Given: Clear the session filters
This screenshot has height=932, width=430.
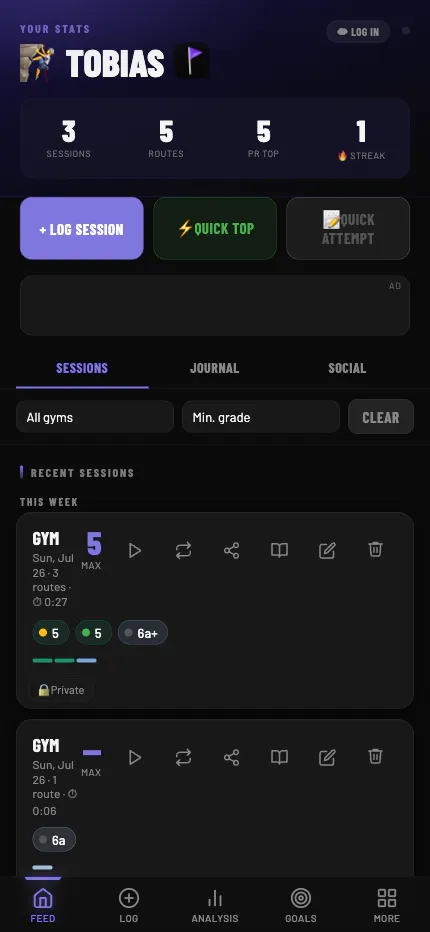Looking at the screenshot, I should (x=381, y=417).
